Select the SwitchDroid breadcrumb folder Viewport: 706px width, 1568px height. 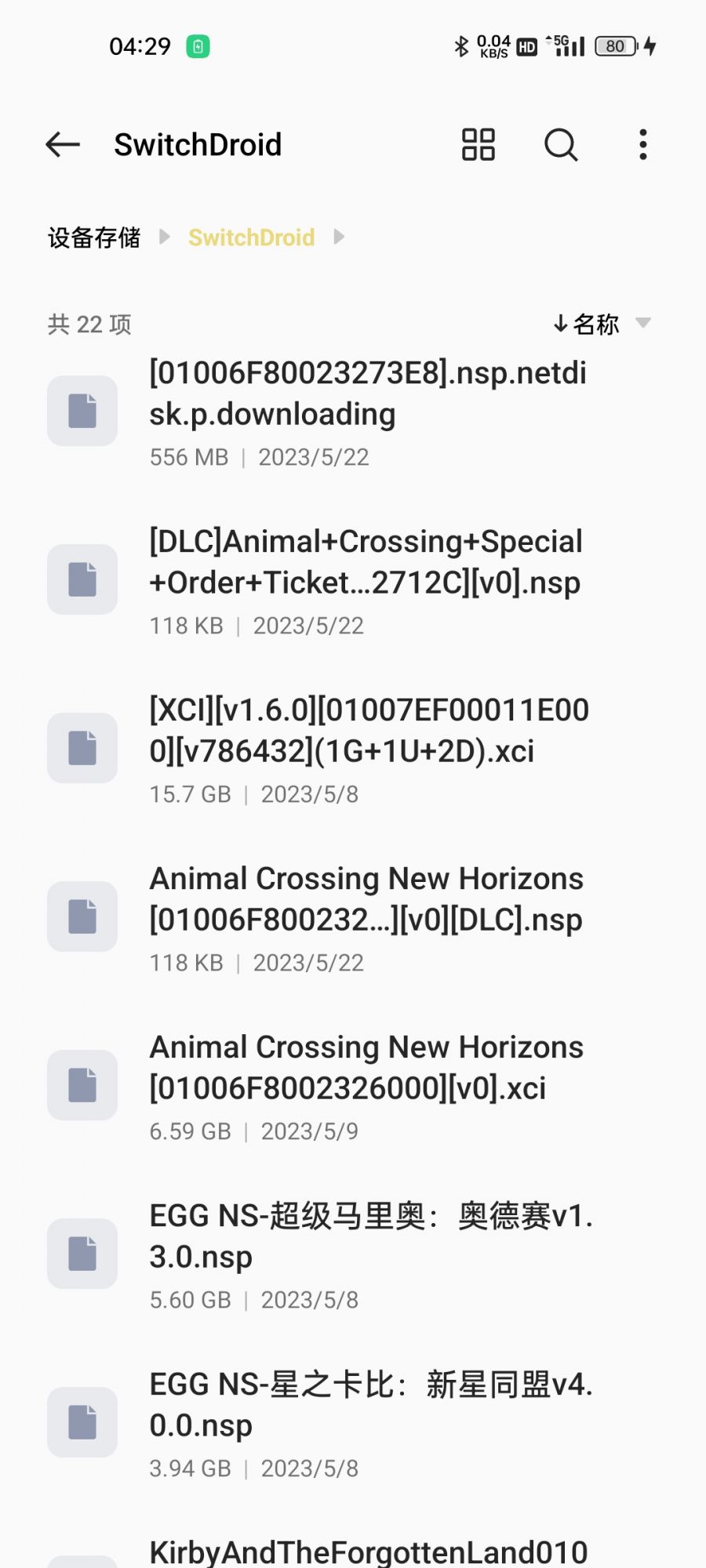point(251,237)
